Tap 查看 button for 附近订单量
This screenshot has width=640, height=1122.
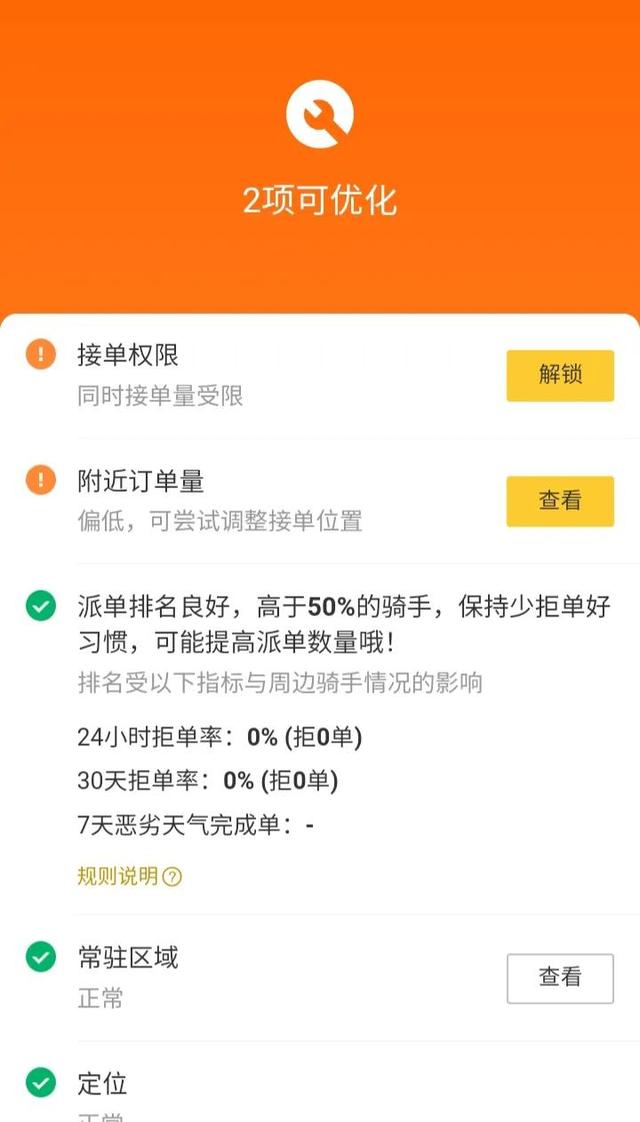click(x=560, y=501)
